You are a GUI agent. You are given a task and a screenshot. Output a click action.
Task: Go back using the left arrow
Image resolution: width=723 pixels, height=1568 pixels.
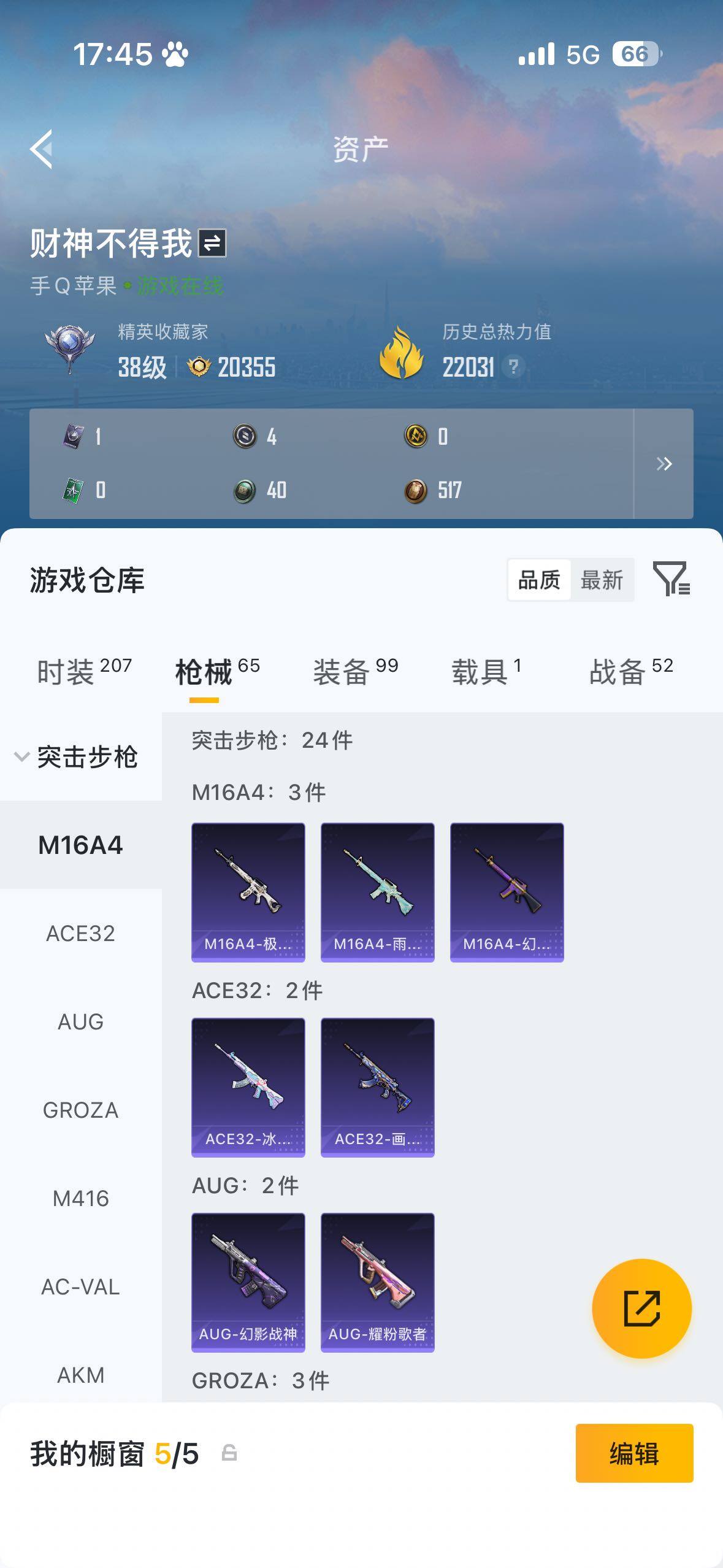point(42,149)
